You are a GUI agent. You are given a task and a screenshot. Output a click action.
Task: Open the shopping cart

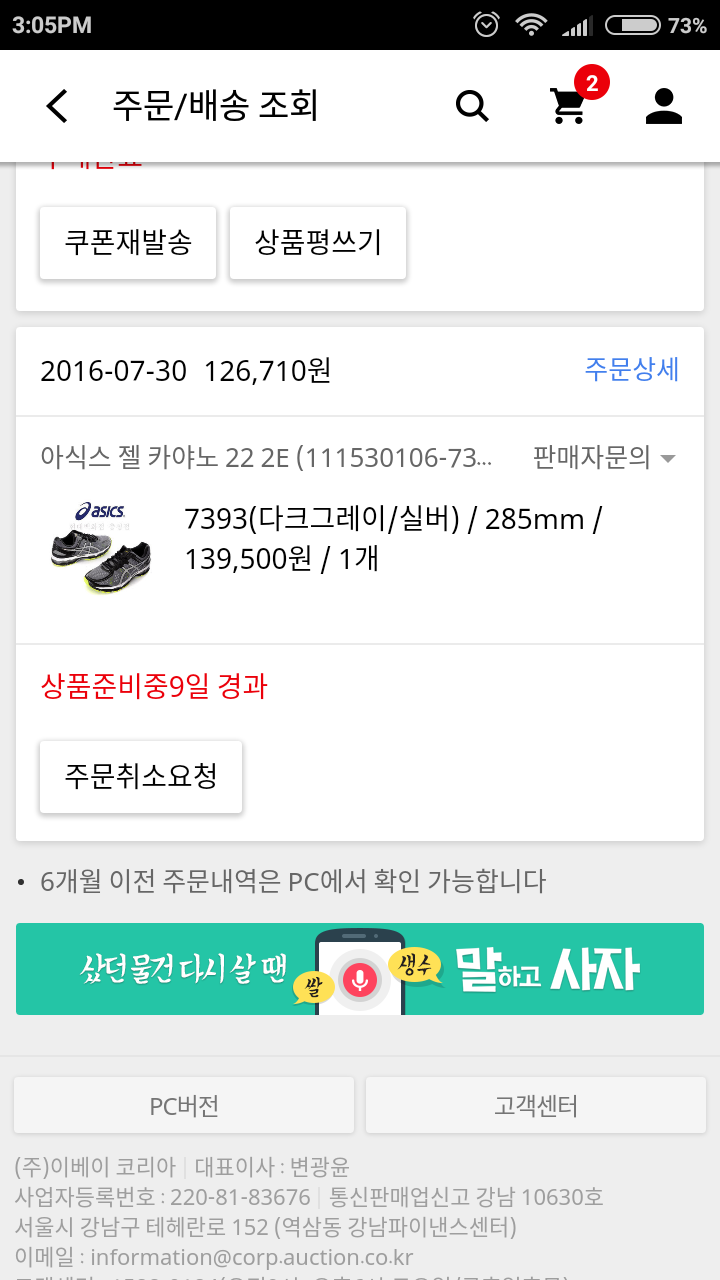tap(569, 106)
